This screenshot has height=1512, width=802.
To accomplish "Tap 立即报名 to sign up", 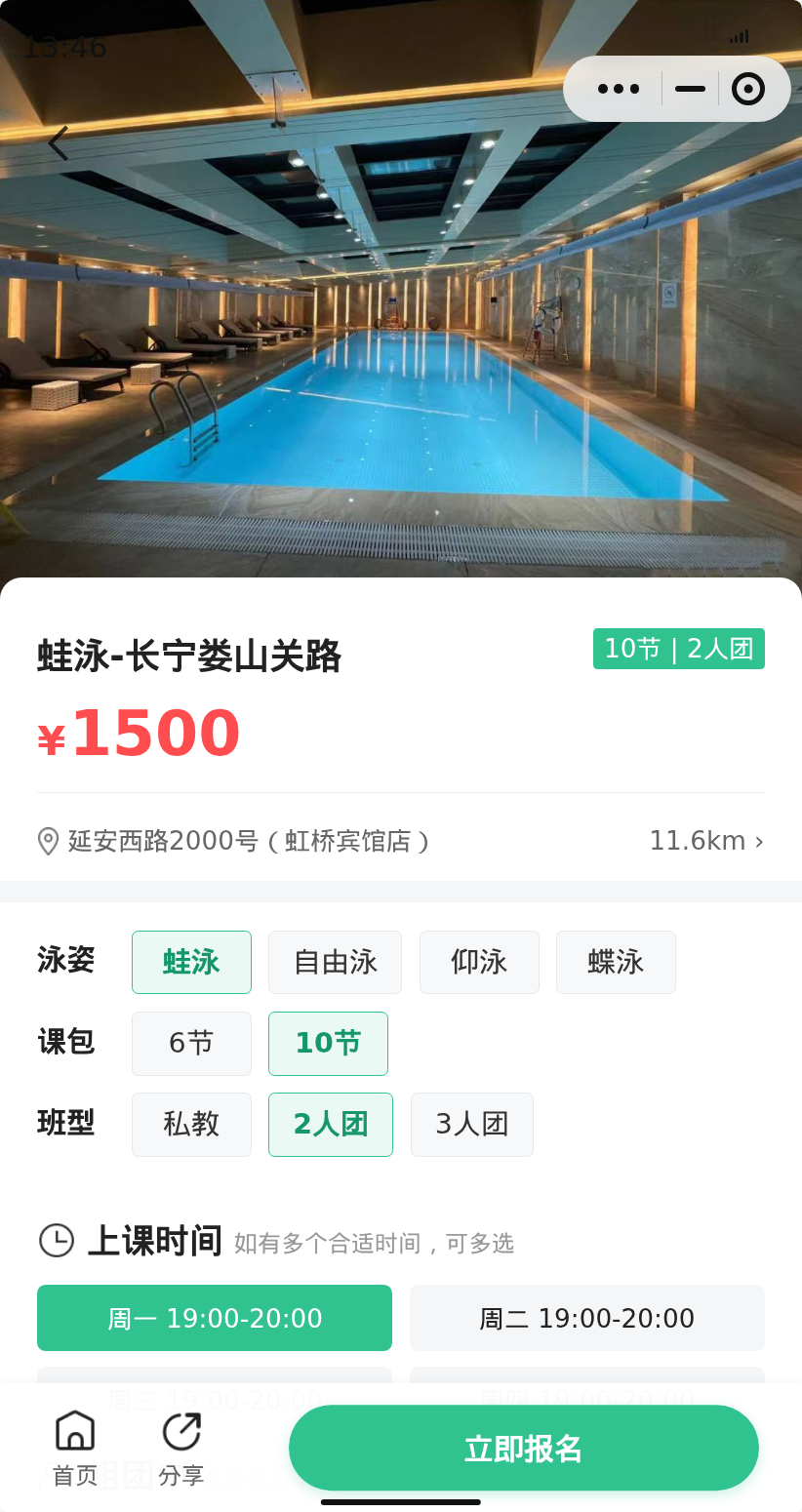I will [524, 1448].
